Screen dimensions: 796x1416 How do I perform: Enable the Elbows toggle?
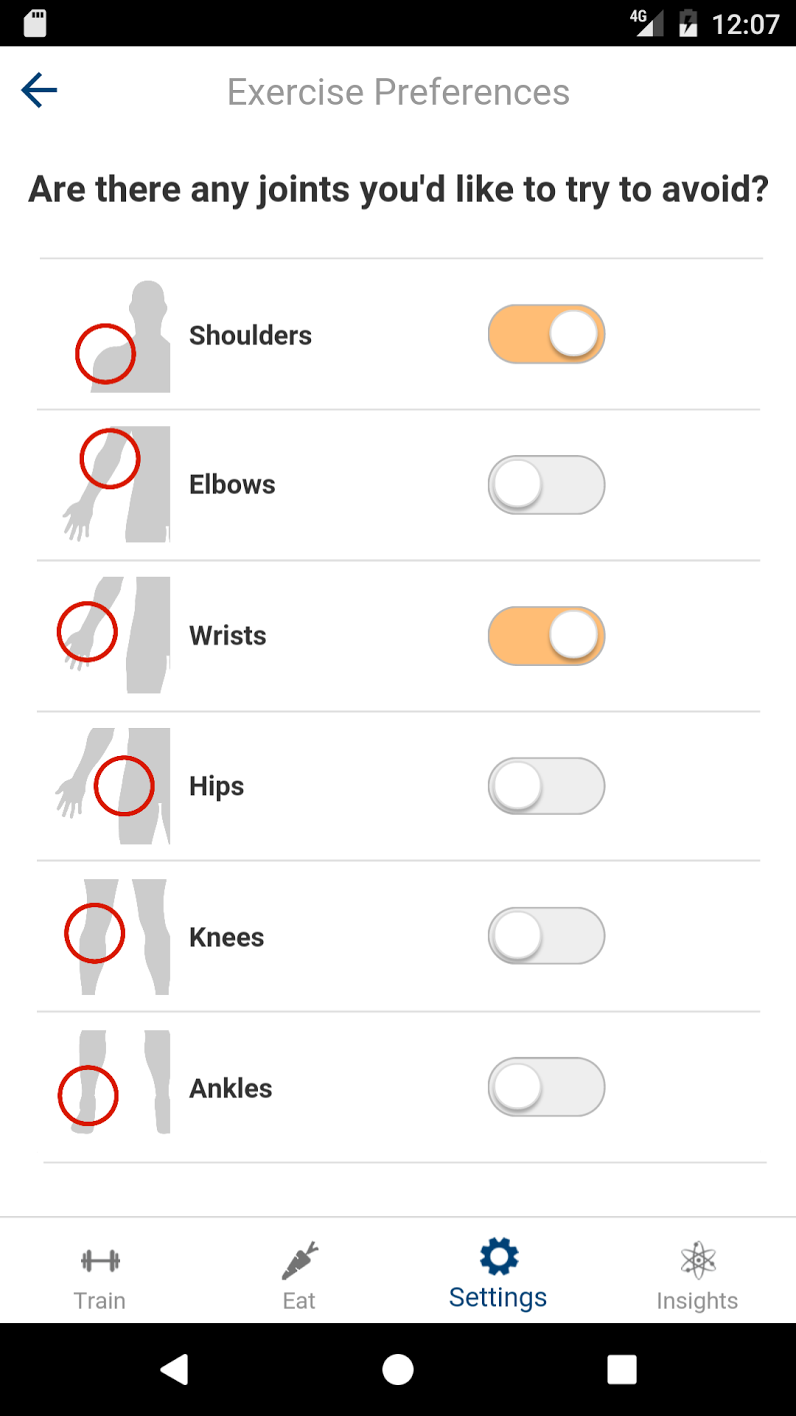(546, 485)
